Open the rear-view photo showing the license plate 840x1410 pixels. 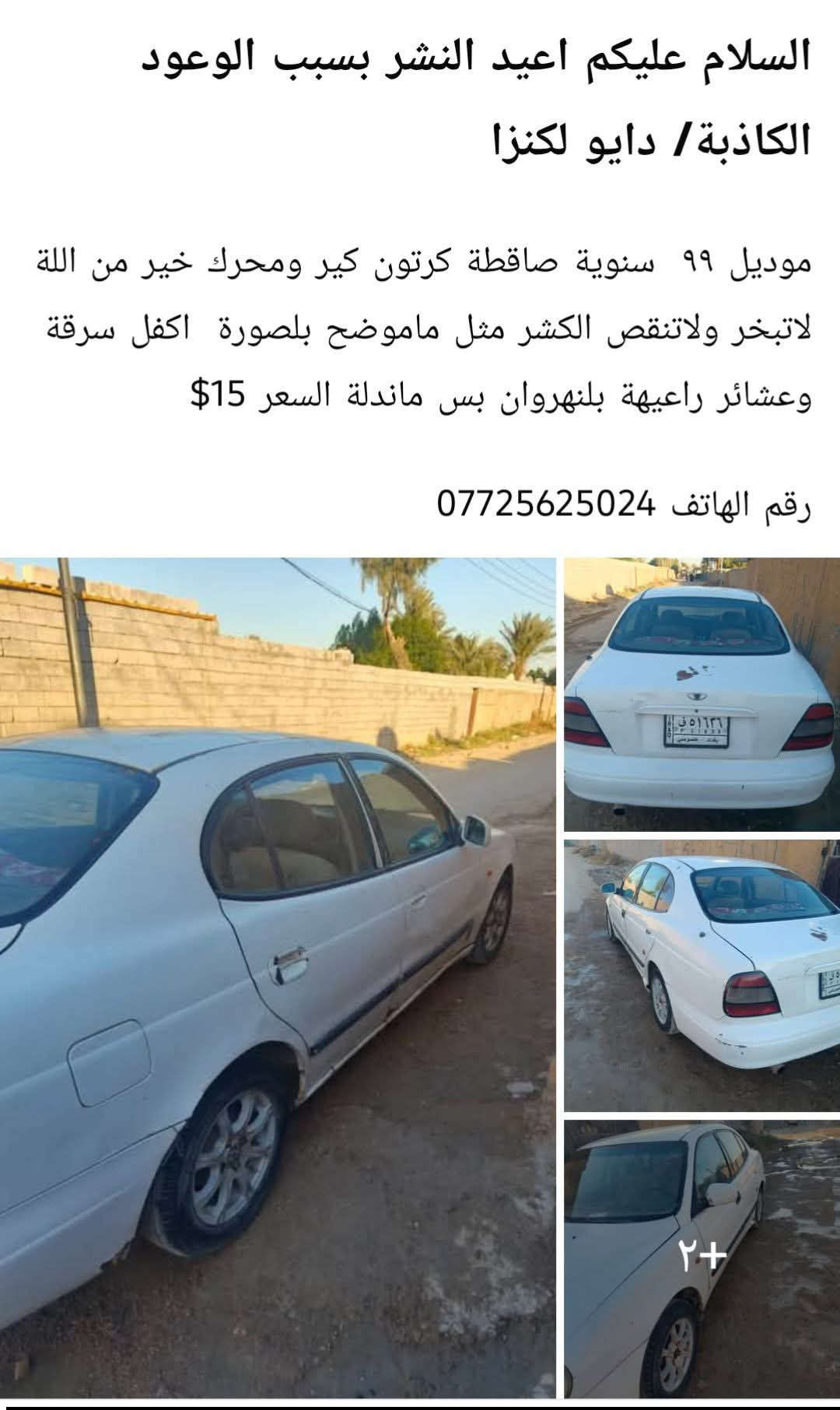click(x=702, y=694)
